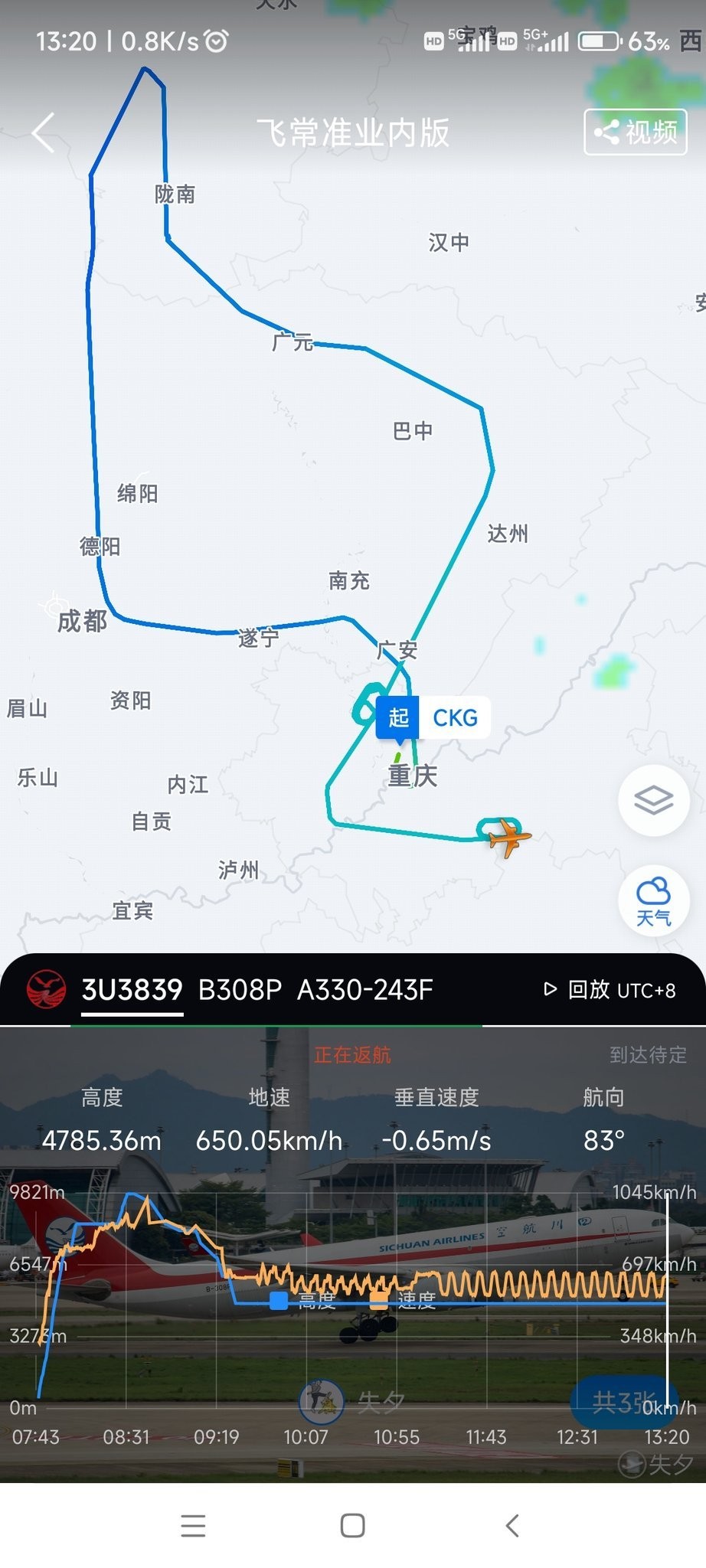
Task: Select the orange aircraft icon on the map
Action: (508, 836)
